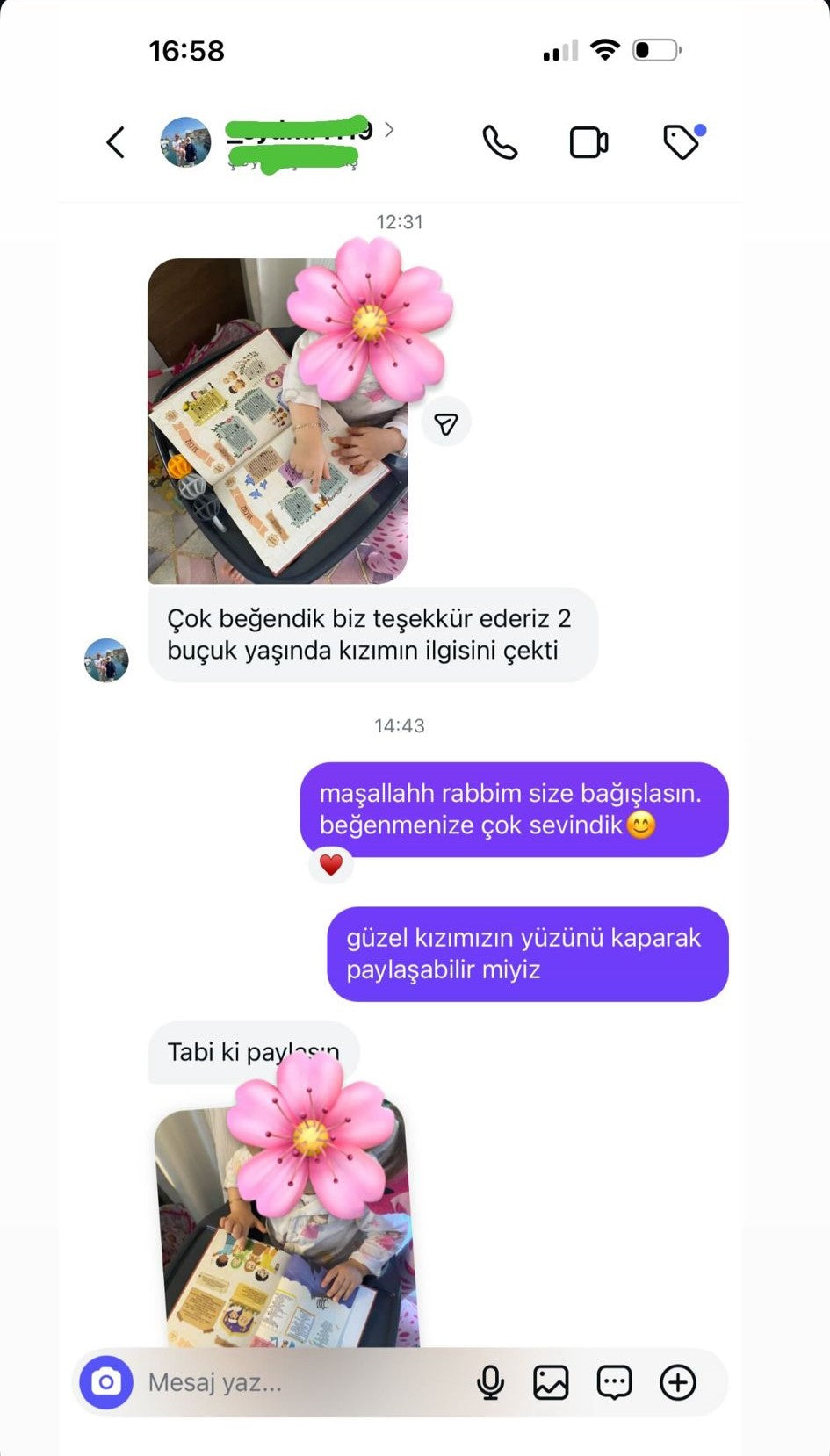Tap the plus icon for more options
Screen dimensions: 830x1456
coord(678,1382)
